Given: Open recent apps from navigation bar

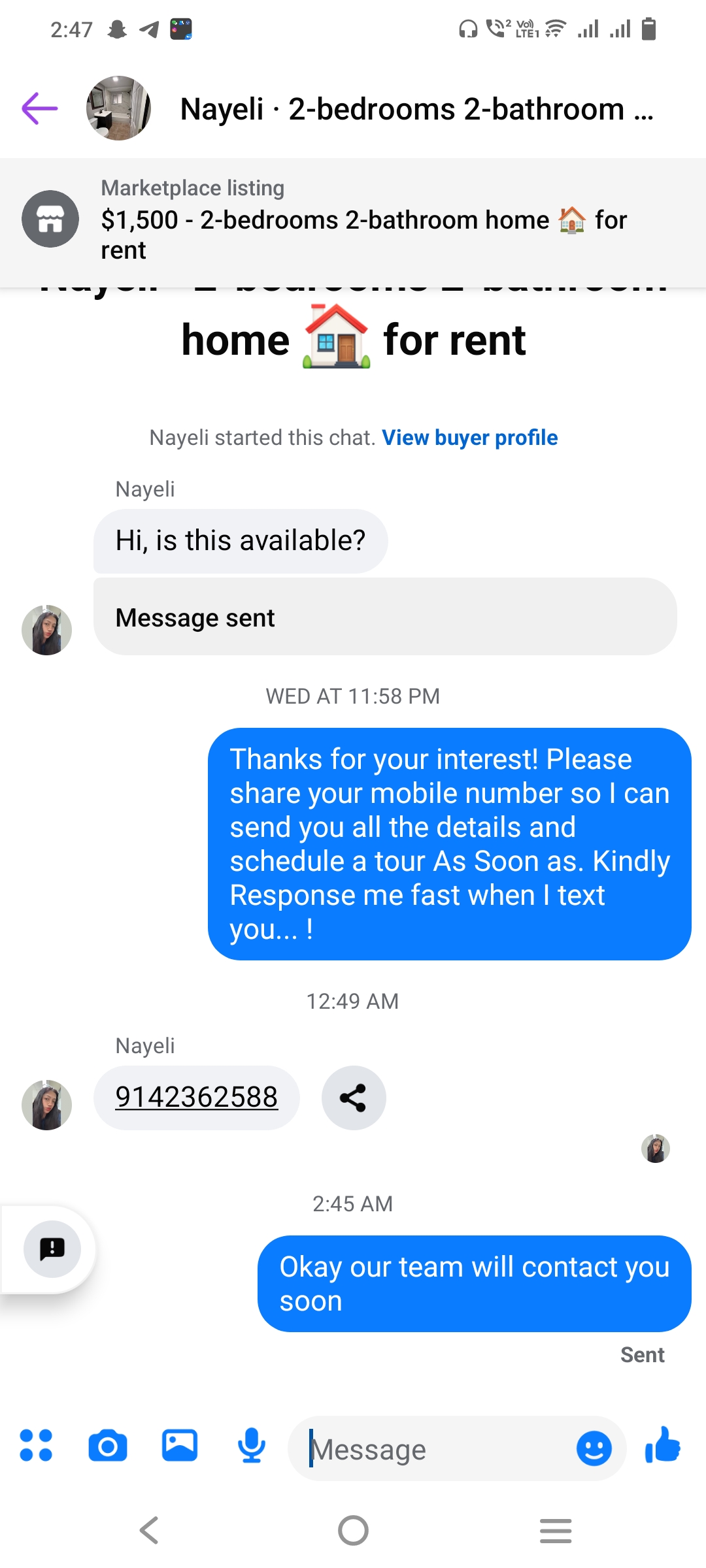Looking at the screenshot, I should (556, 1530).
